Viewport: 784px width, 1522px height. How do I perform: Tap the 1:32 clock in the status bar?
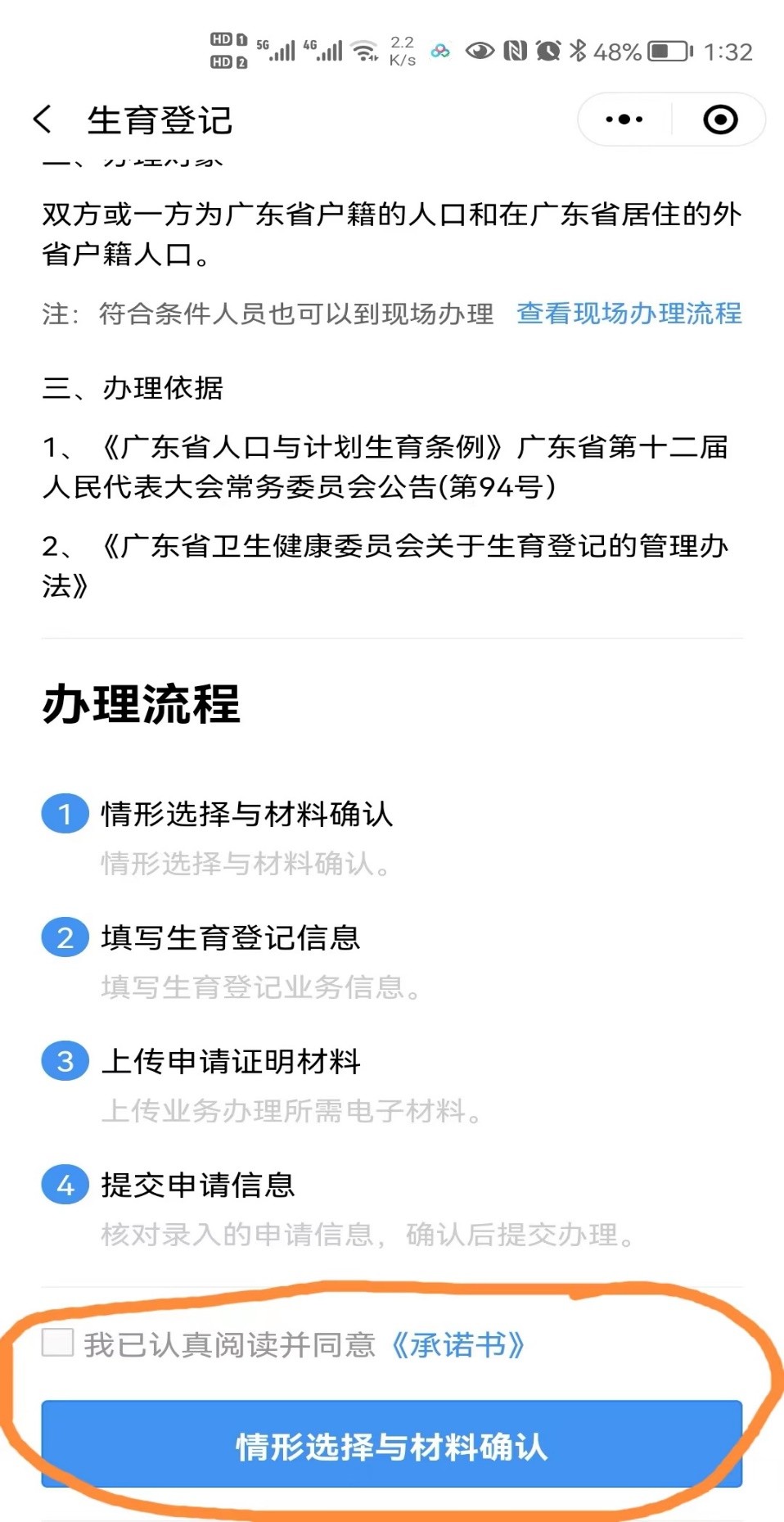click(730, 52)
